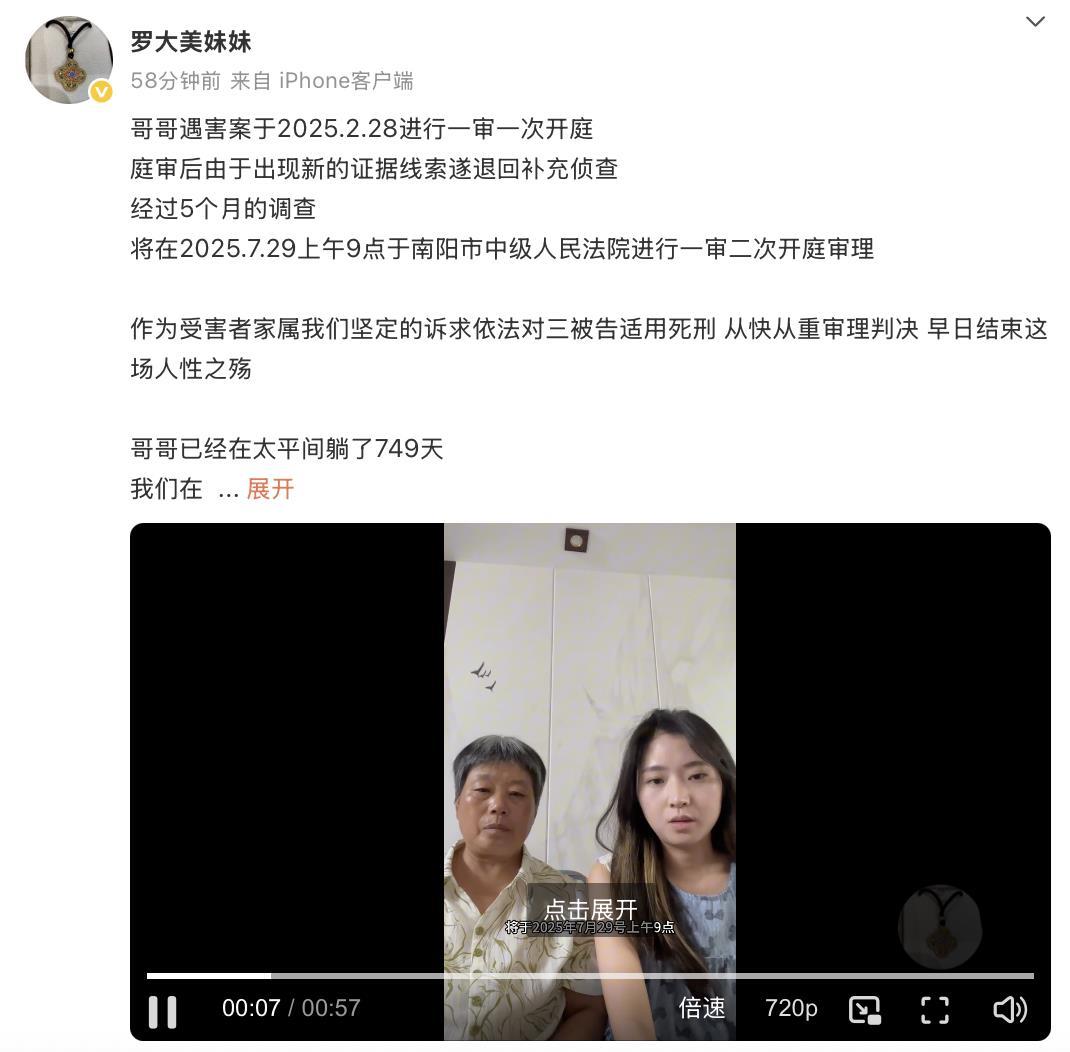
Task: Pause the playing video
Action: [163, 1011]
